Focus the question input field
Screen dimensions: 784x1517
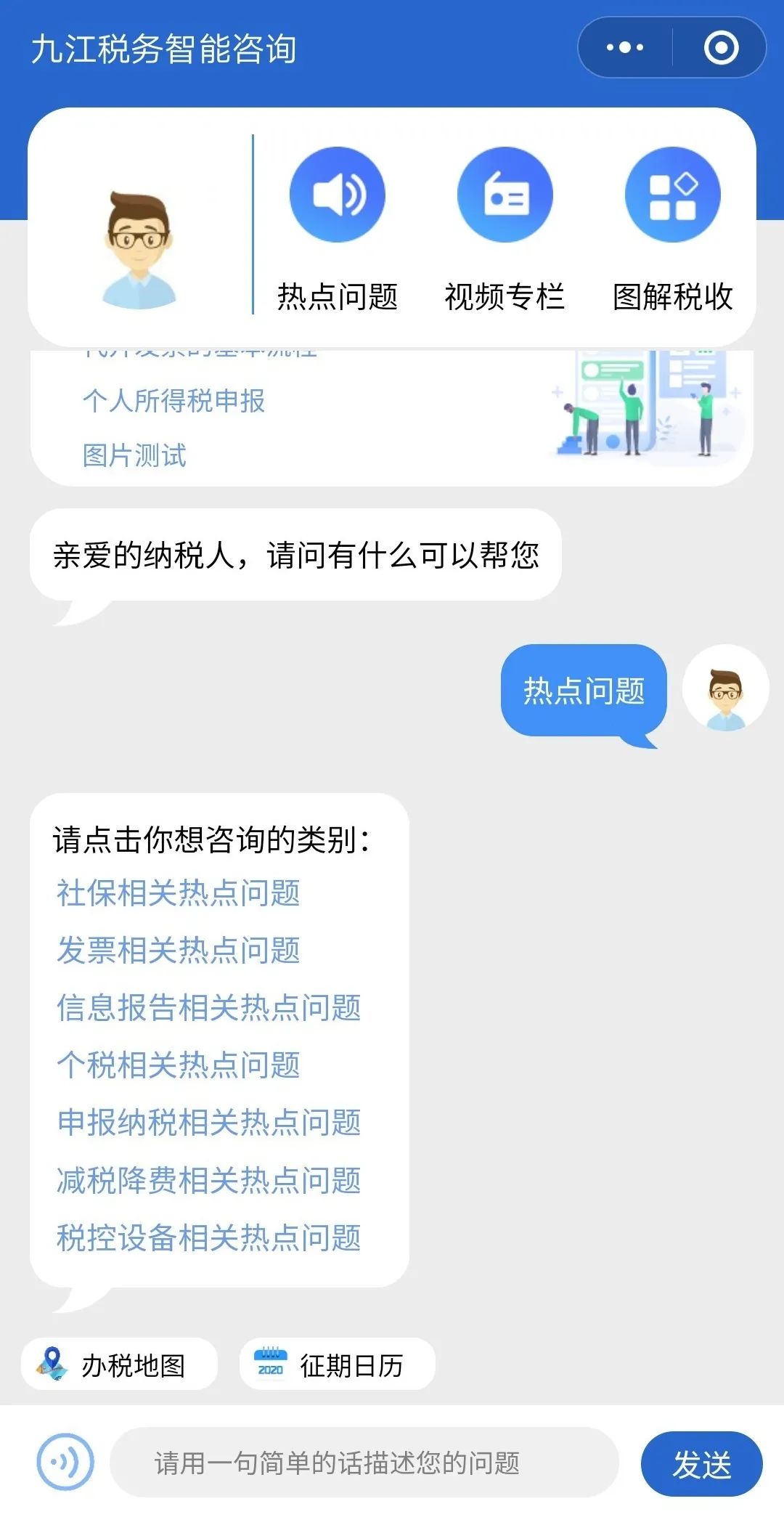point(364,1463)
